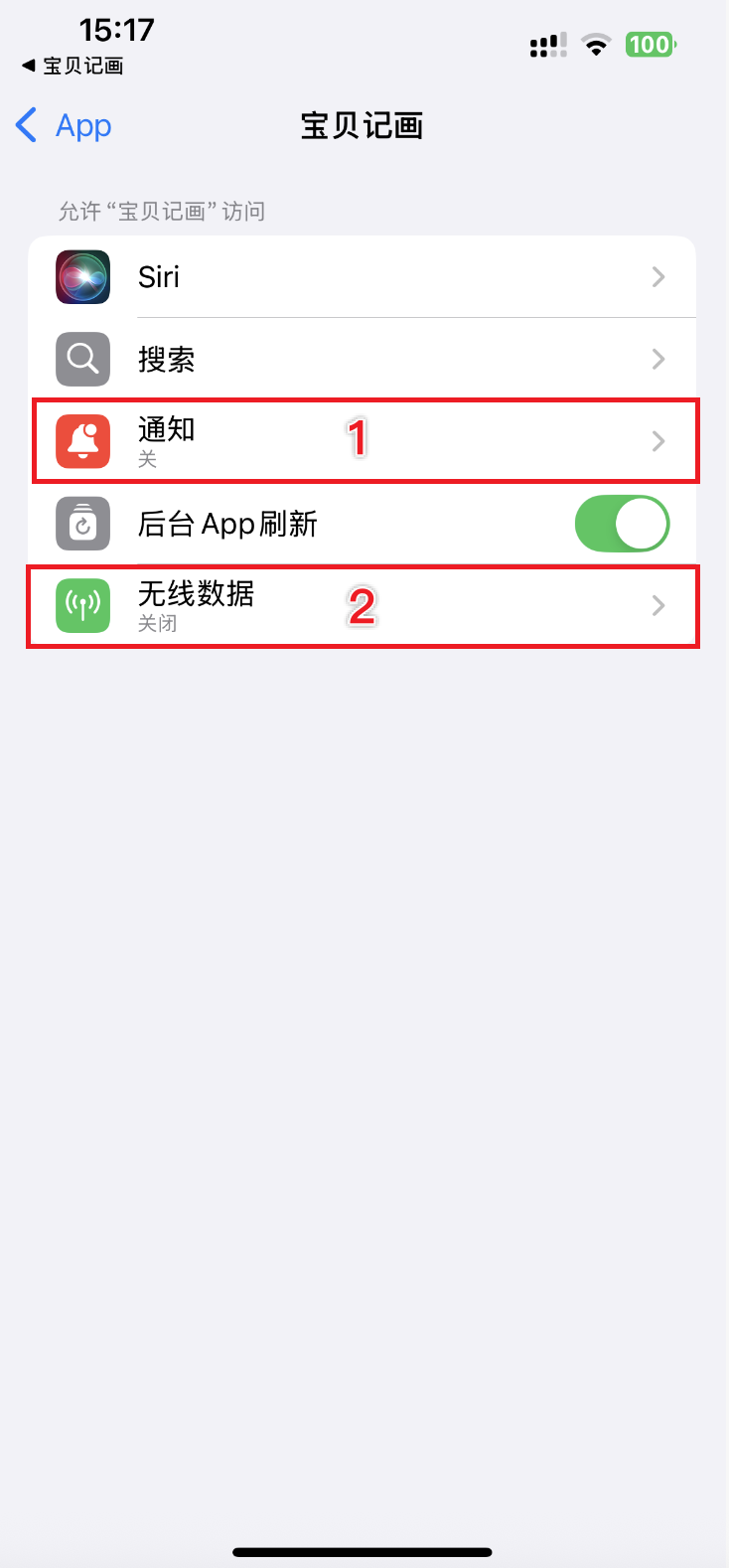The image size is (729, 1568).
Task: Disable 后台 App 刷新
Action: click(x=622, y=524)
